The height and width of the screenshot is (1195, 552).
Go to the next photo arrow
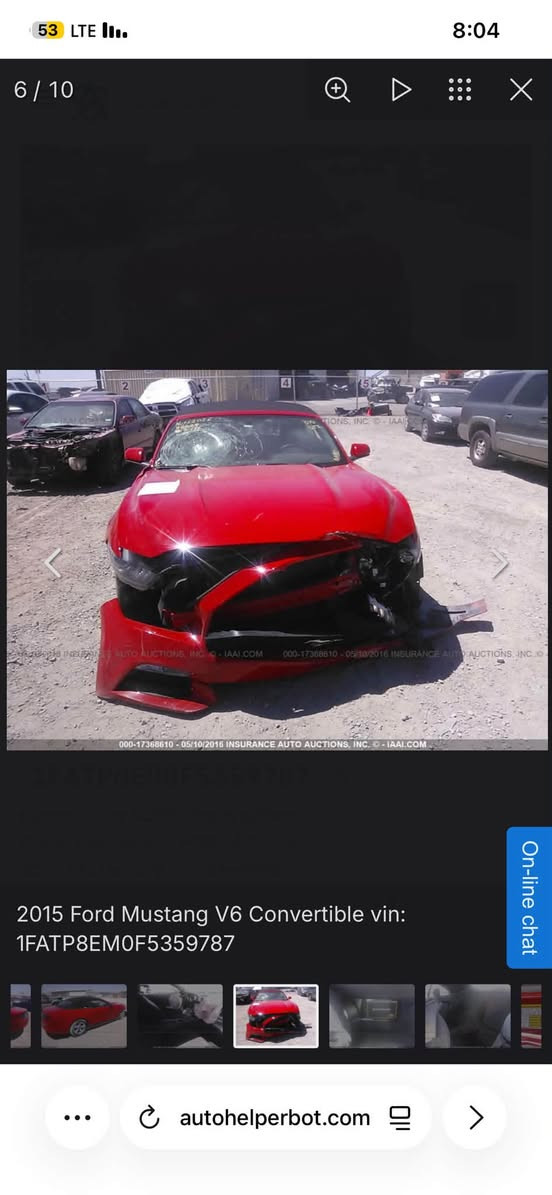pyautogui.click(x=500, y=563)
